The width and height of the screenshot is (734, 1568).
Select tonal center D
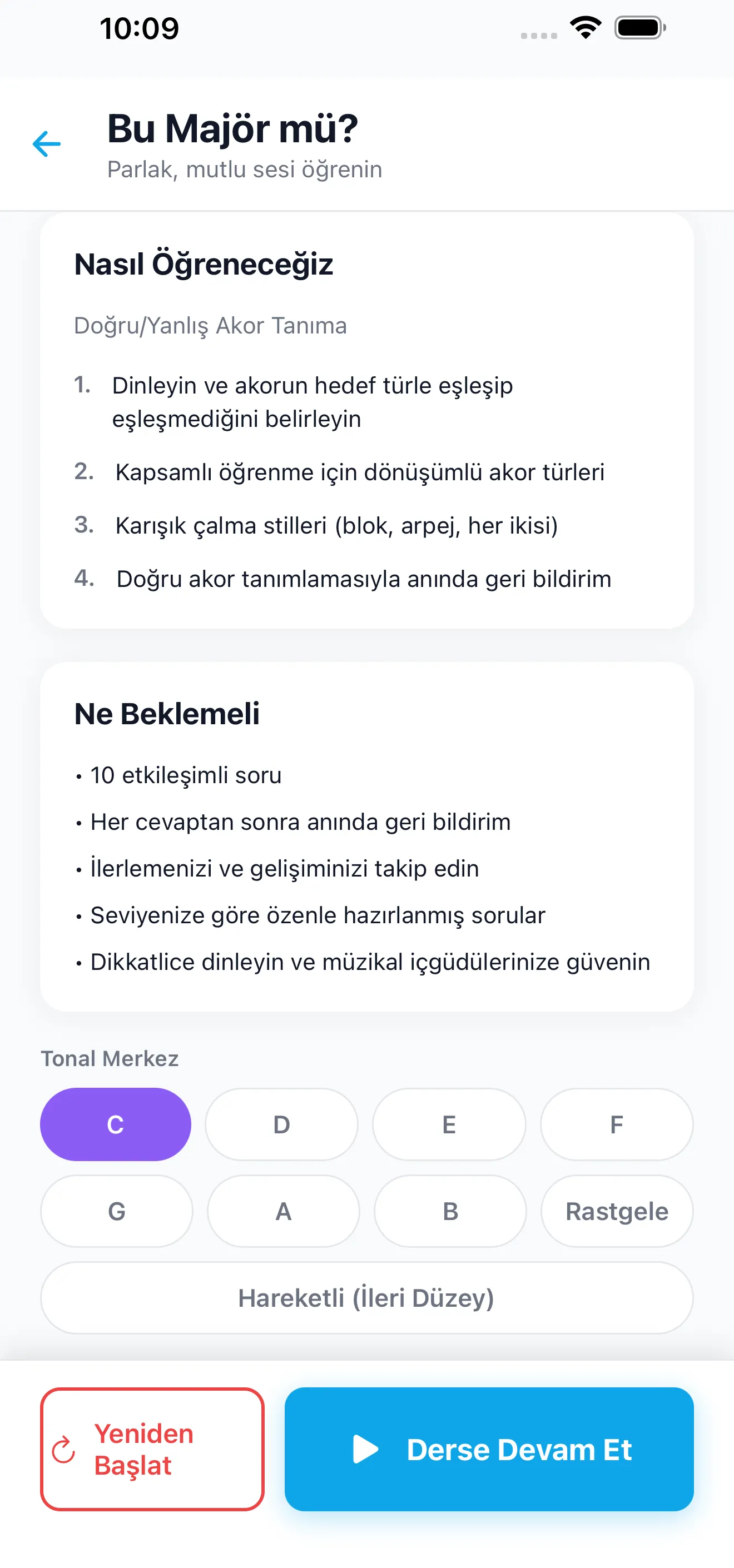pos(281,1124)
